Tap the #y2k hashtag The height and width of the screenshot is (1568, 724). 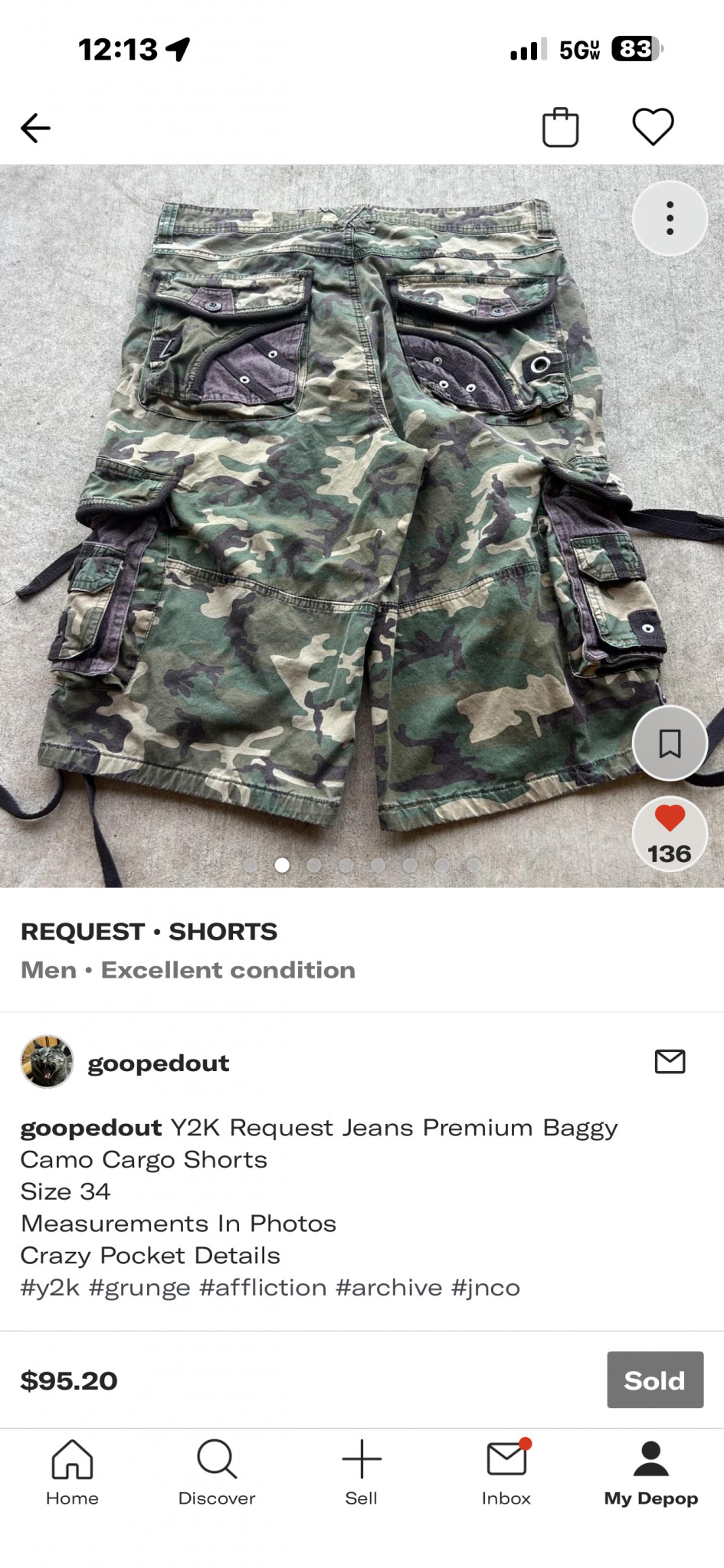coord(50,1288)
